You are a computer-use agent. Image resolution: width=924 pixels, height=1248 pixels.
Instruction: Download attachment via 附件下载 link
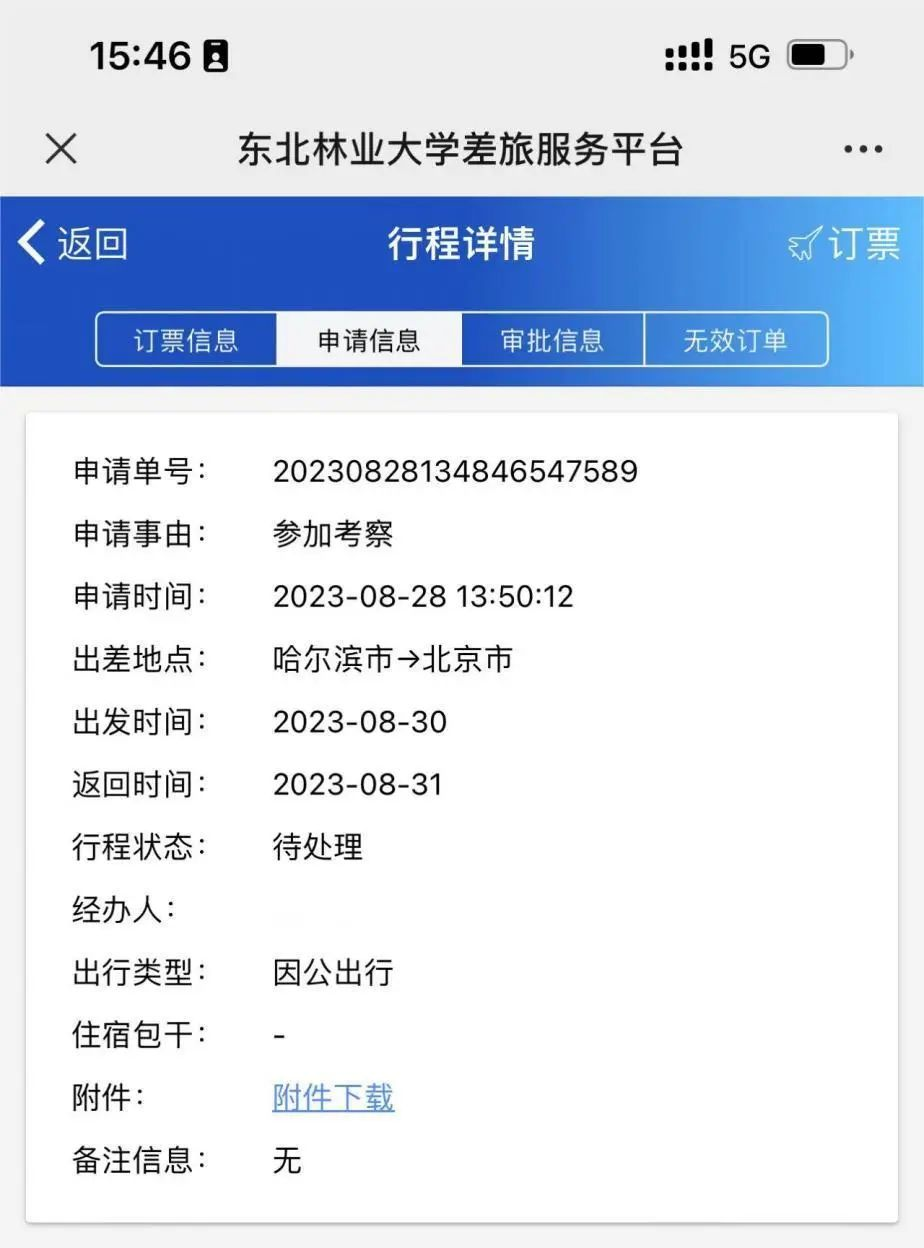(333, 1098)
